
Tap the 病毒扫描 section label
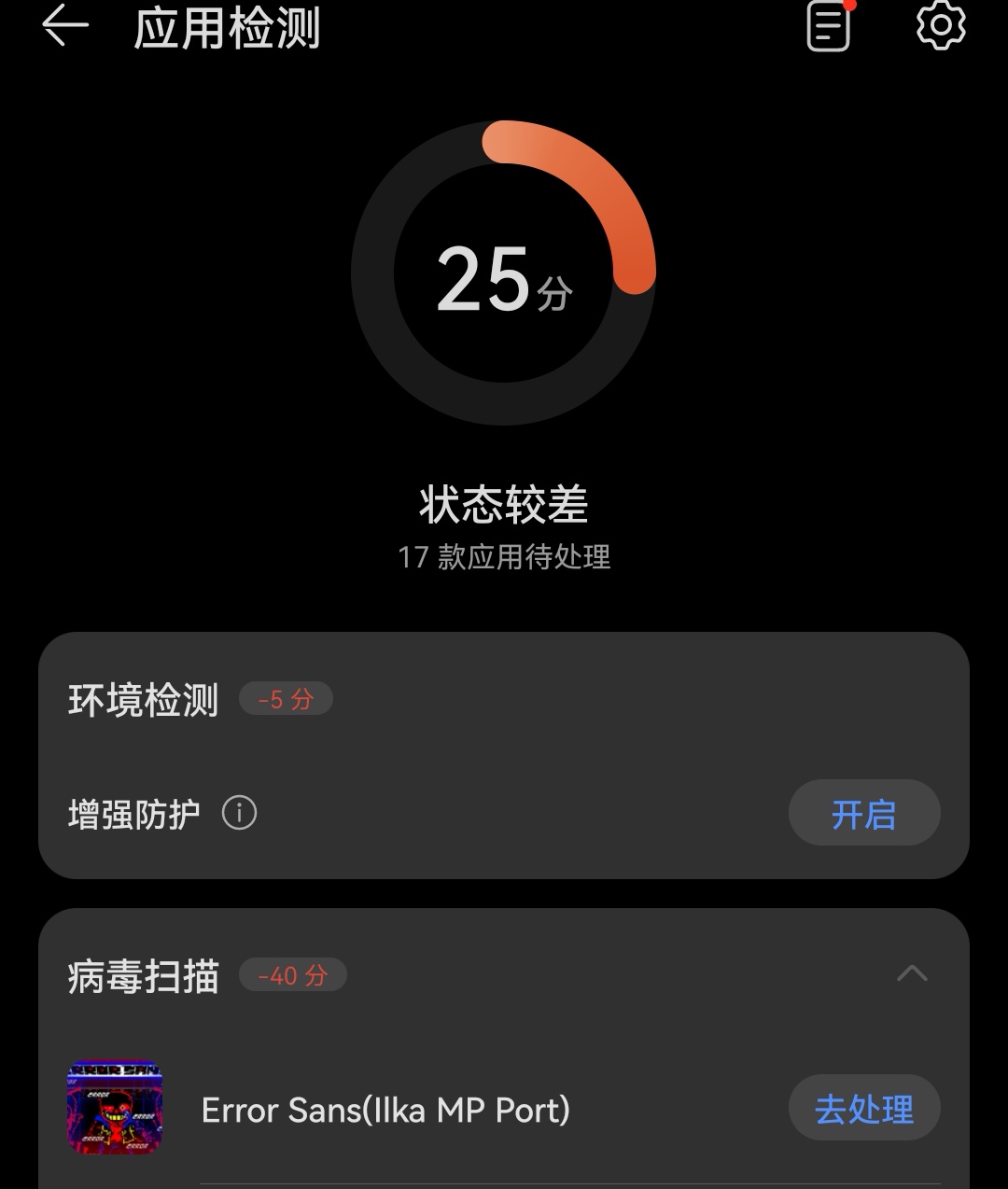pos(142,975)
